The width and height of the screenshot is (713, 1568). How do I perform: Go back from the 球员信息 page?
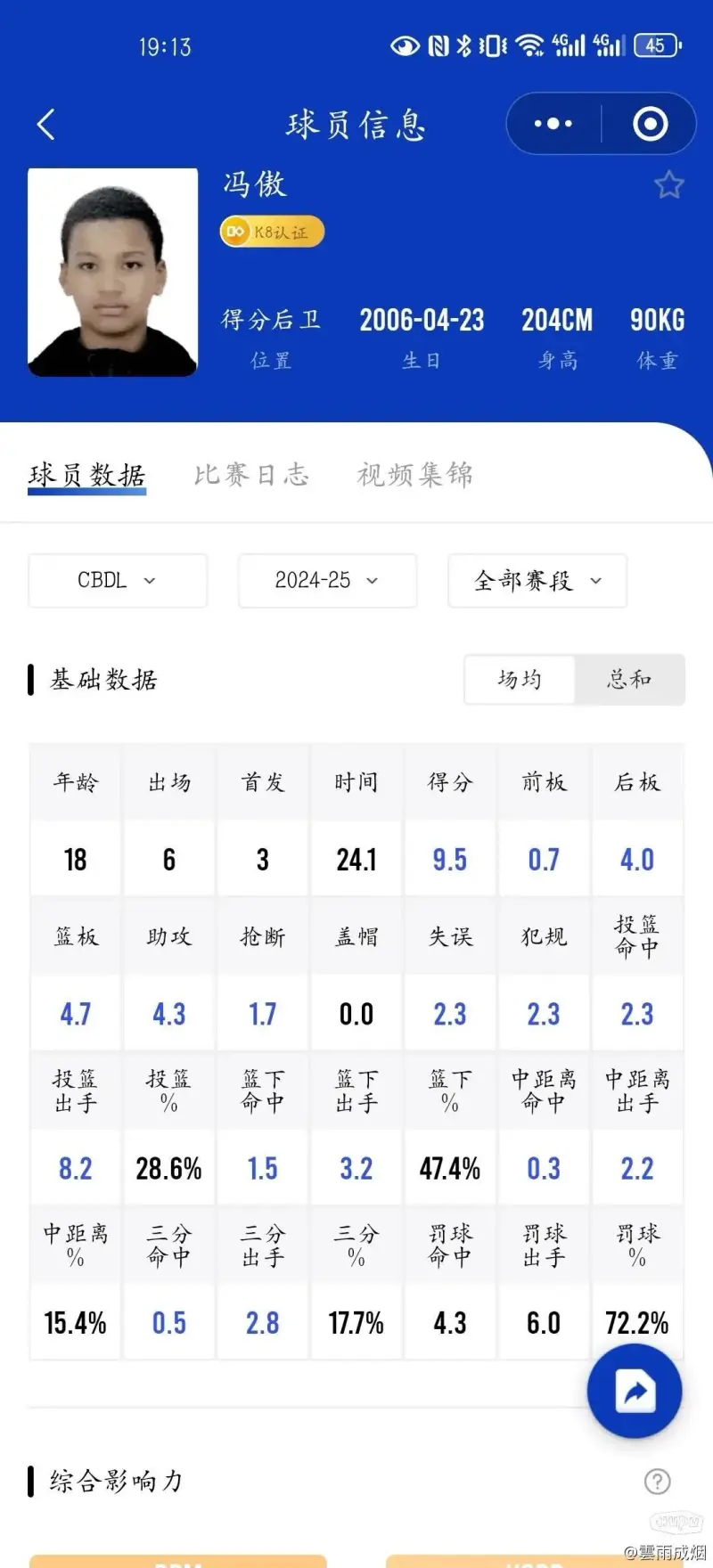pyautogui.click(x=46, y=125)
